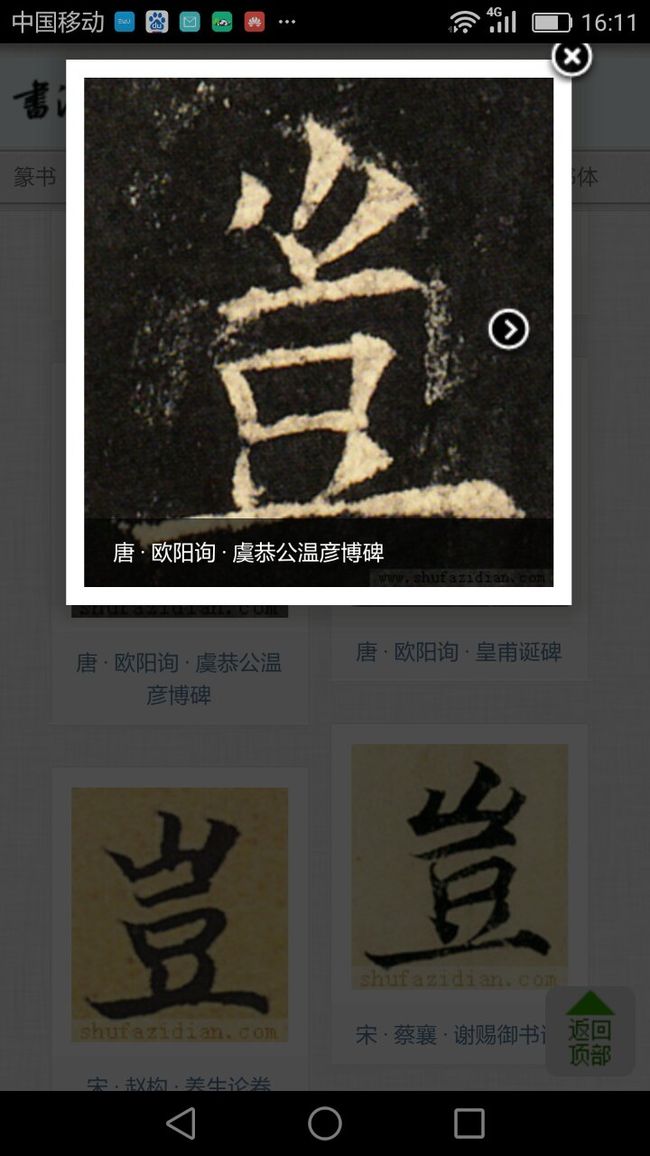
Task: Close the calligraphy image popup
Action: tap(571, 57)
